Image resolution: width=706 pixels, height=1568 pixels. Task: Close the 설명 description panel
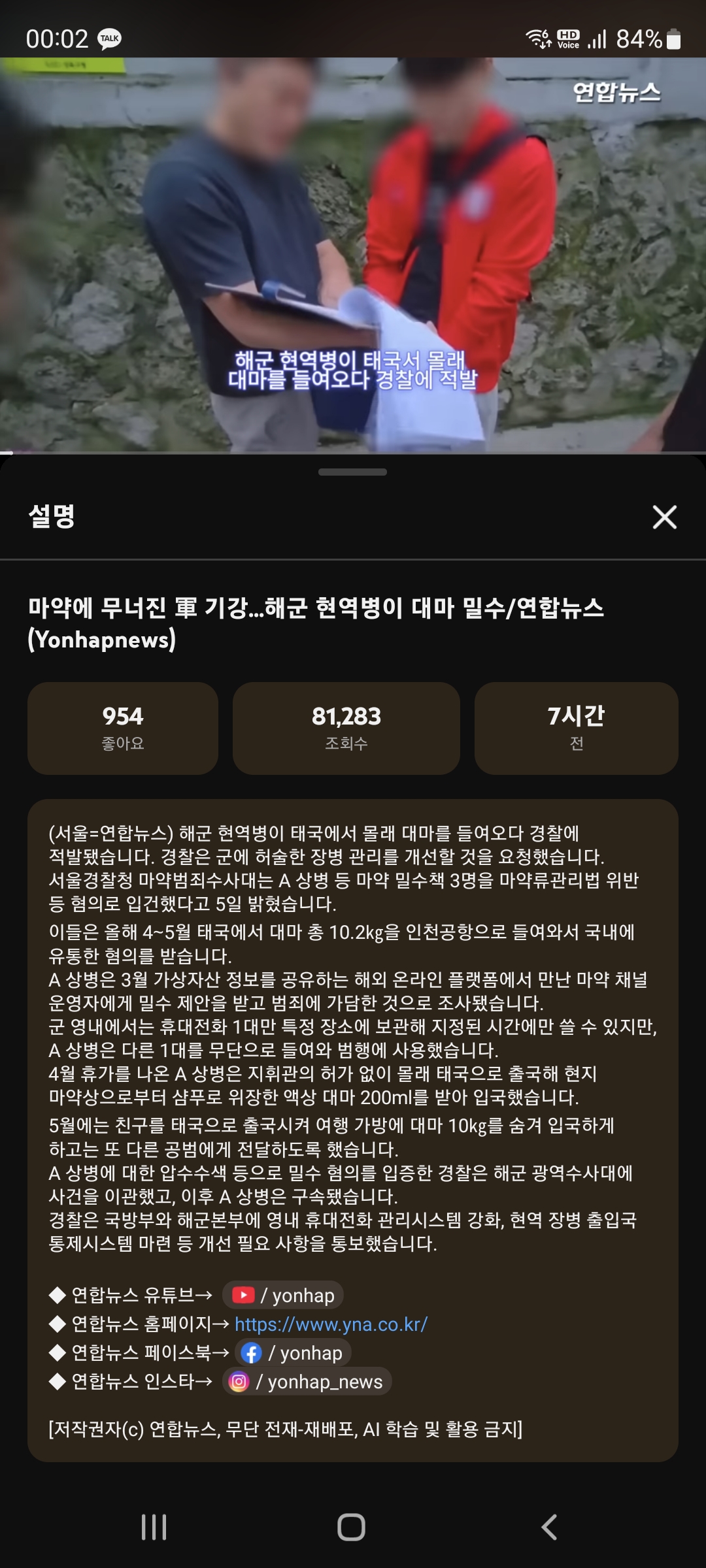tap(664, 517)
